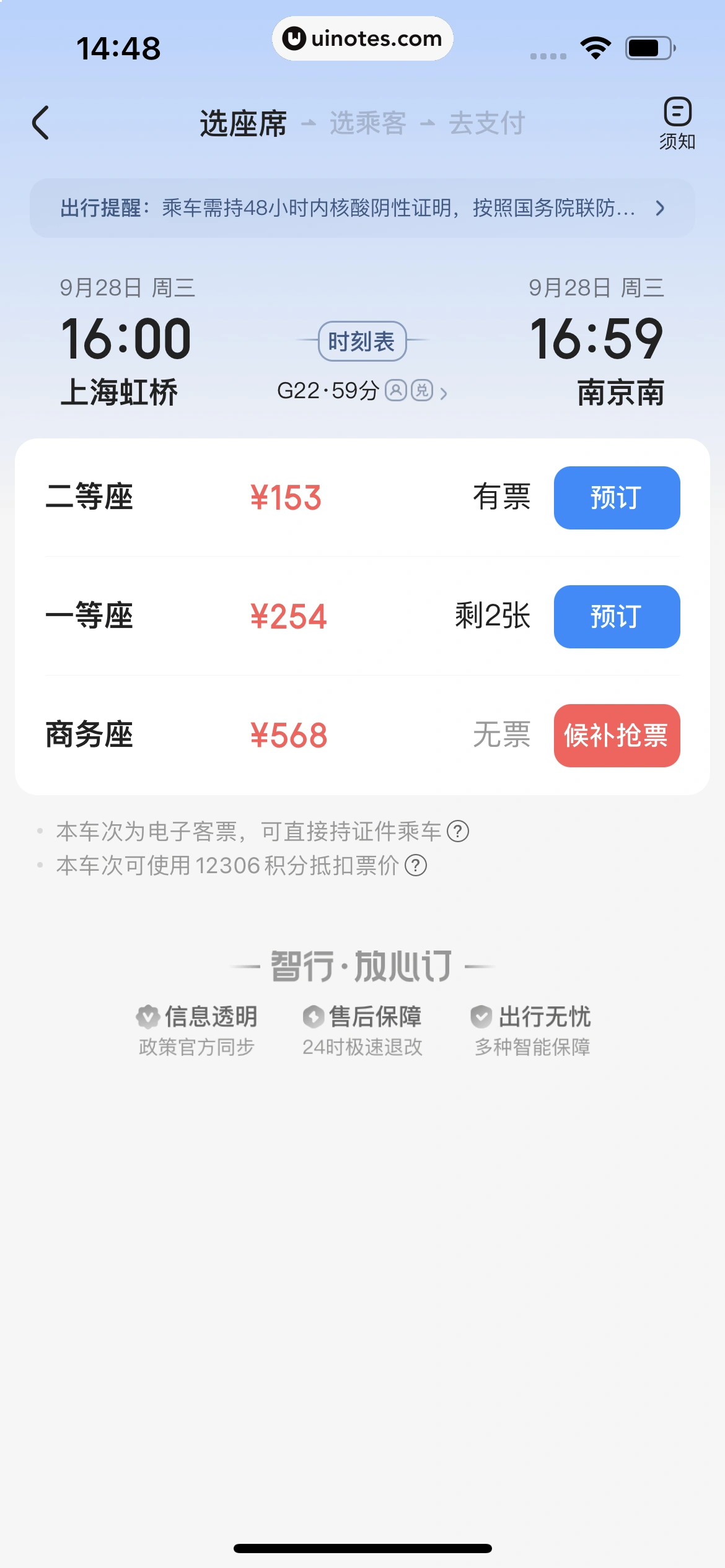
Task: View the 时刻表 timetable
Action: [x=362, y=341]
